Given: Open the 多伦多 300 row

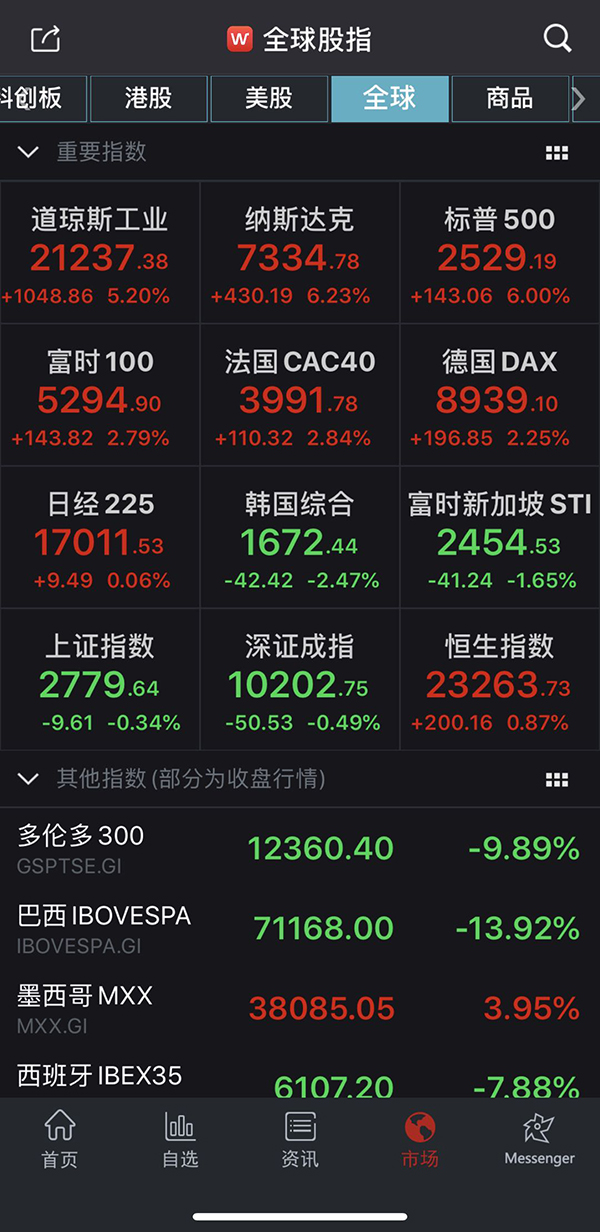Looking at the screenshot, I should tap(300, 848).
